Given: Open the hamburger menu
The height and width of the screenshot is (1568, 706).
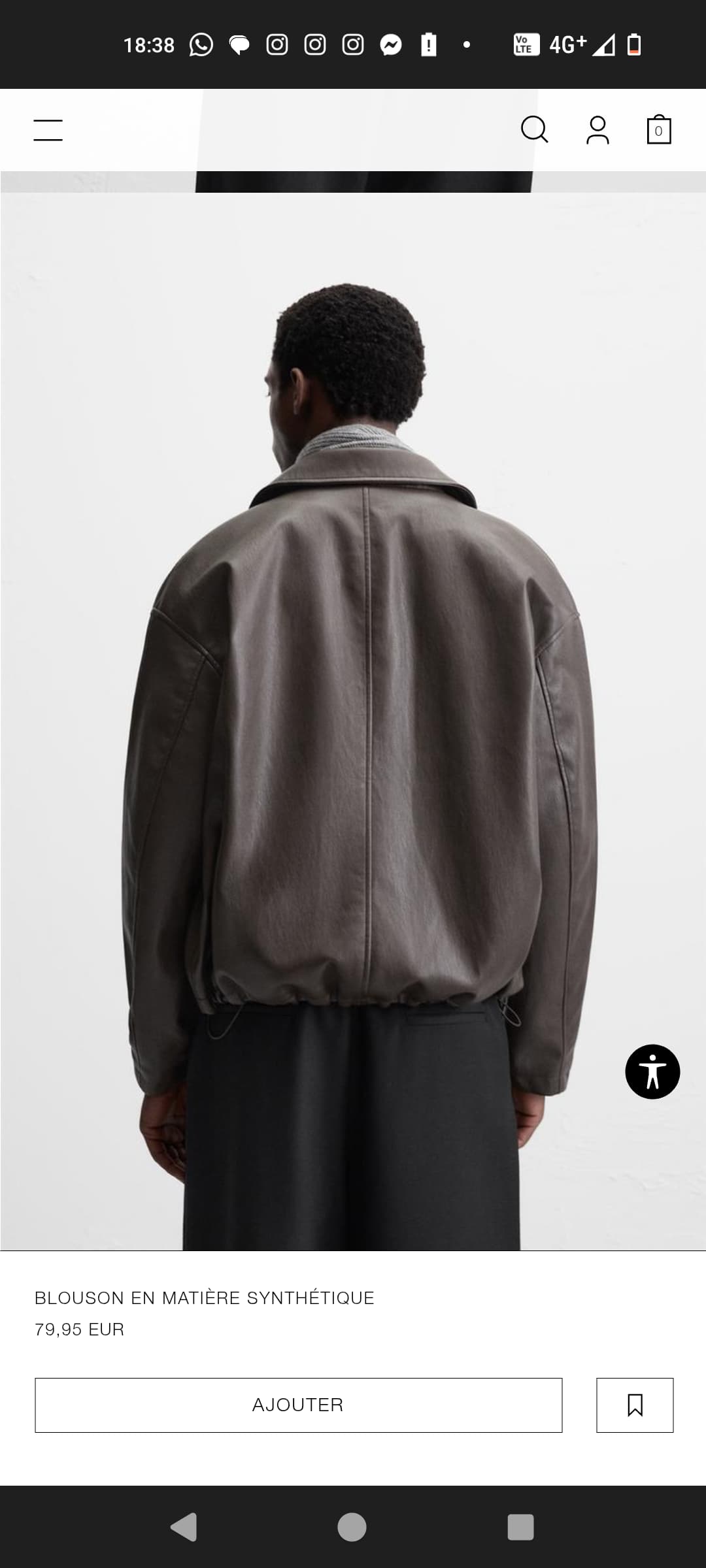Looking at the screenshot, I should pos(48,130).
